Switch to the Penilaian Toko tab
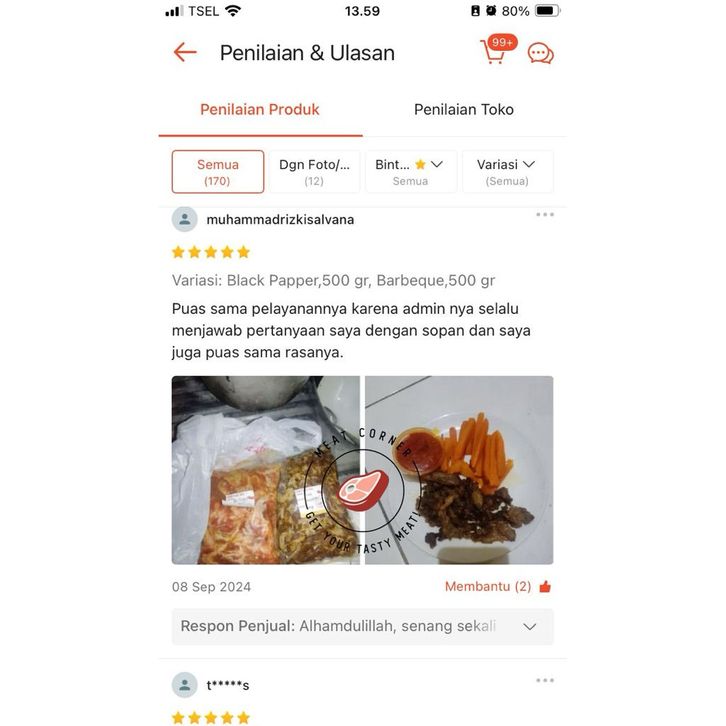726x726 pixels. (x=464, y=110)
